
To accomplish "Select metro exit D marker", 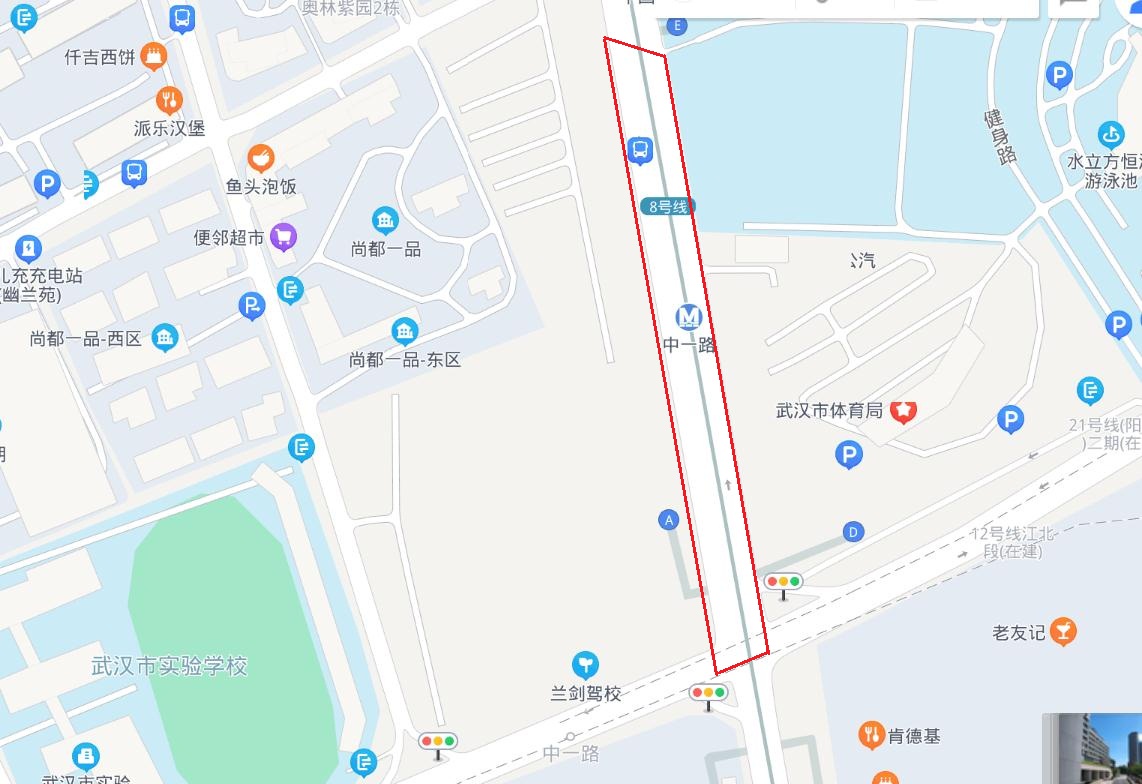I will pyautogui.click(x=853, y=532).
